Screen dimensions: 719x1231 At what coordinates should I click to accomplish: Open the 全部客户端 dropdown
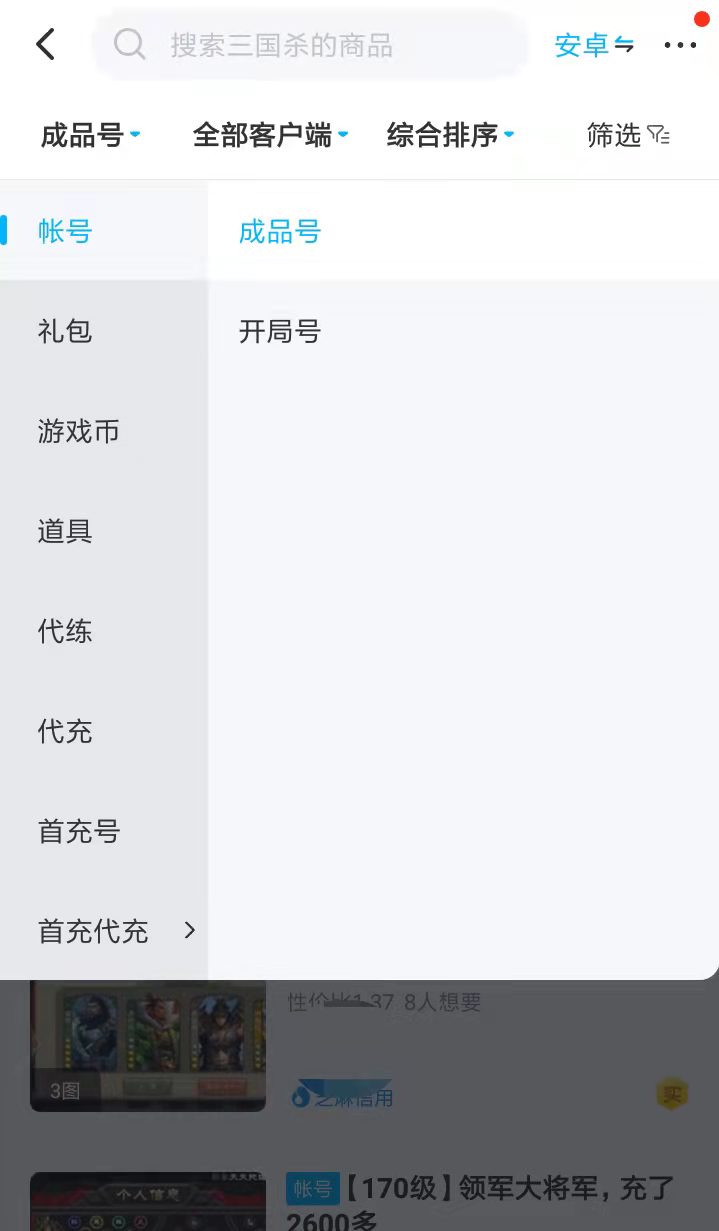pos(270,135)
